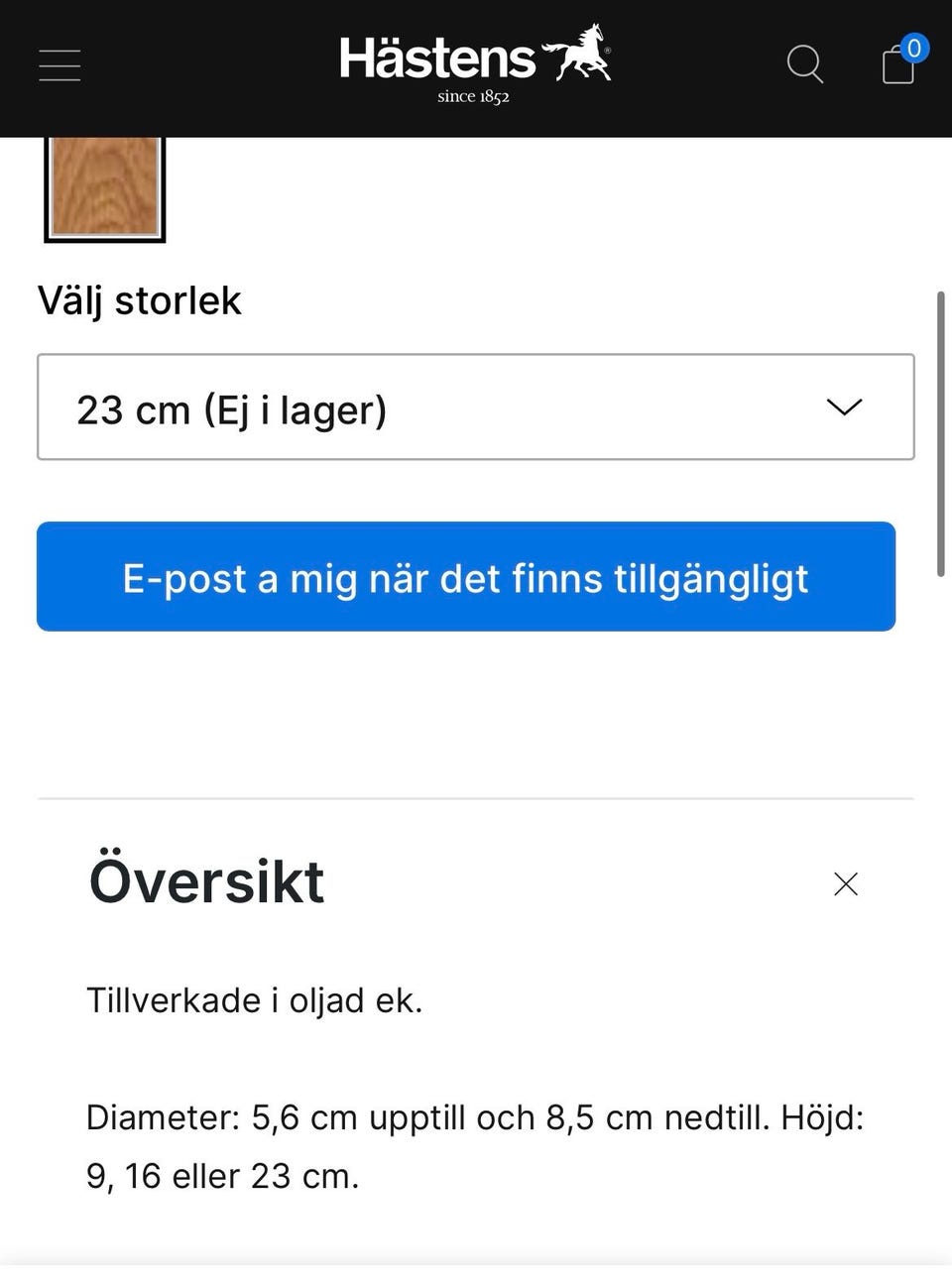Toggle the Översikt section closed
The height and width of the screenshot is (1284, 952).
[845, 883]
